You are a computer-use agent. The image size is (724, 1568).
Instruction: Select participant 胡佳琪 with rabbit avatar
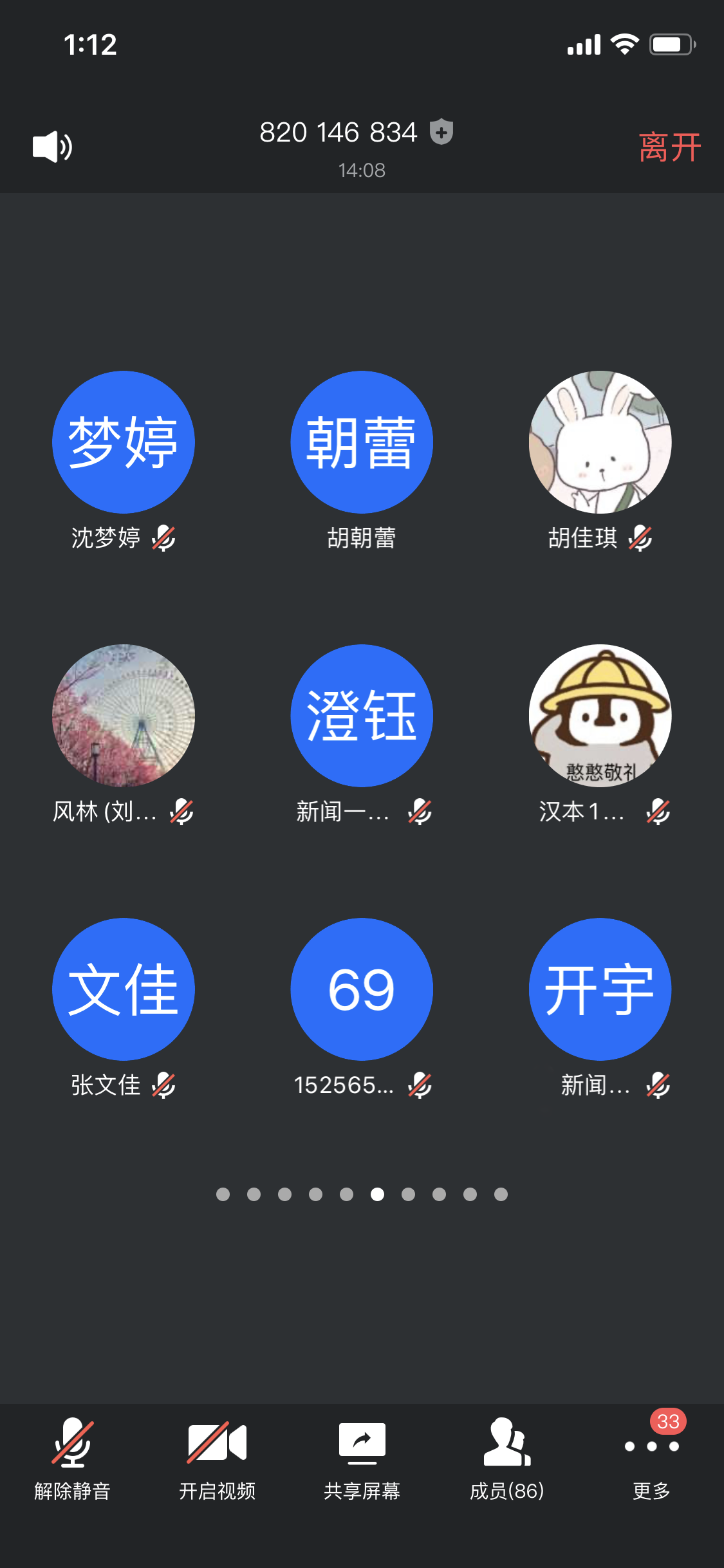600,442
